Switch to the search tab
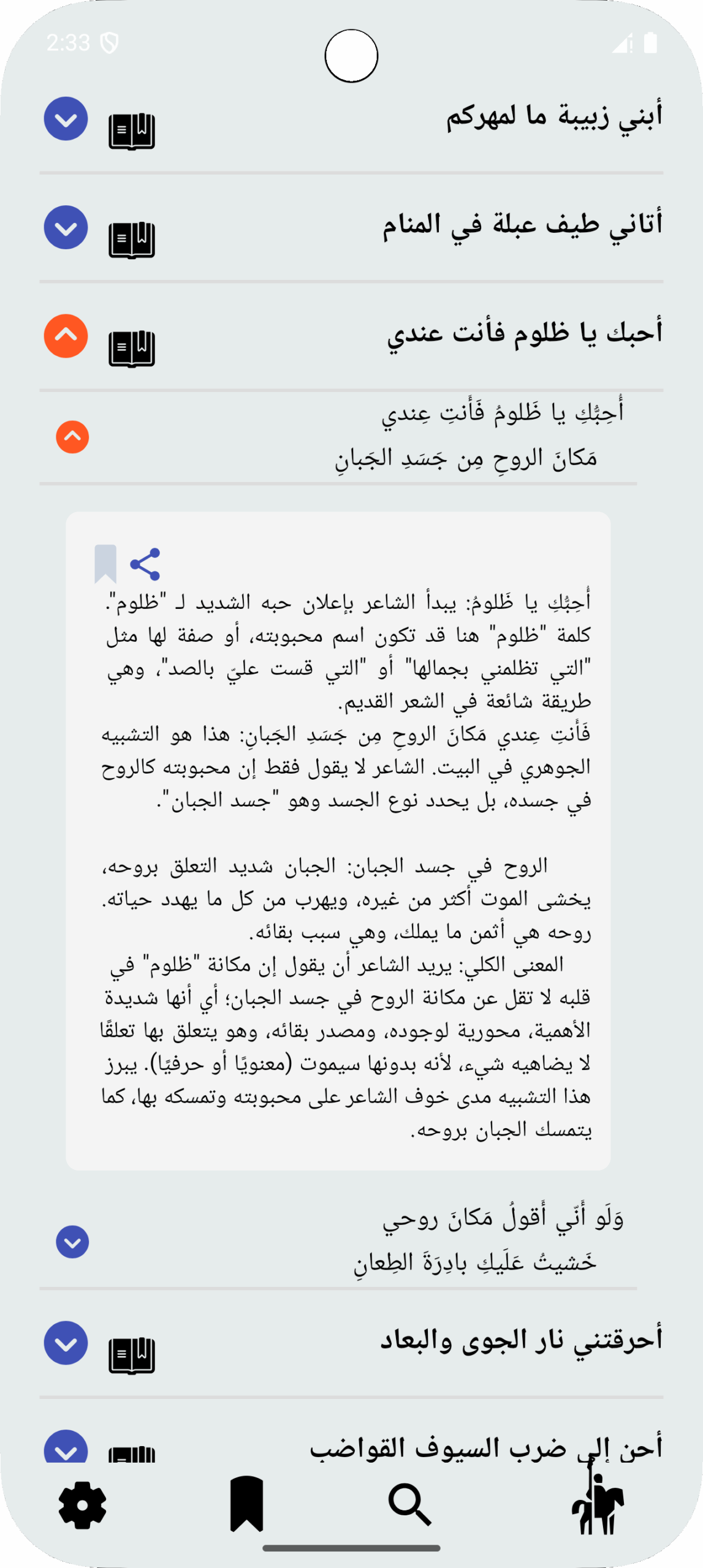This screenshot has height=1568, width=703. coord(410,1504)
